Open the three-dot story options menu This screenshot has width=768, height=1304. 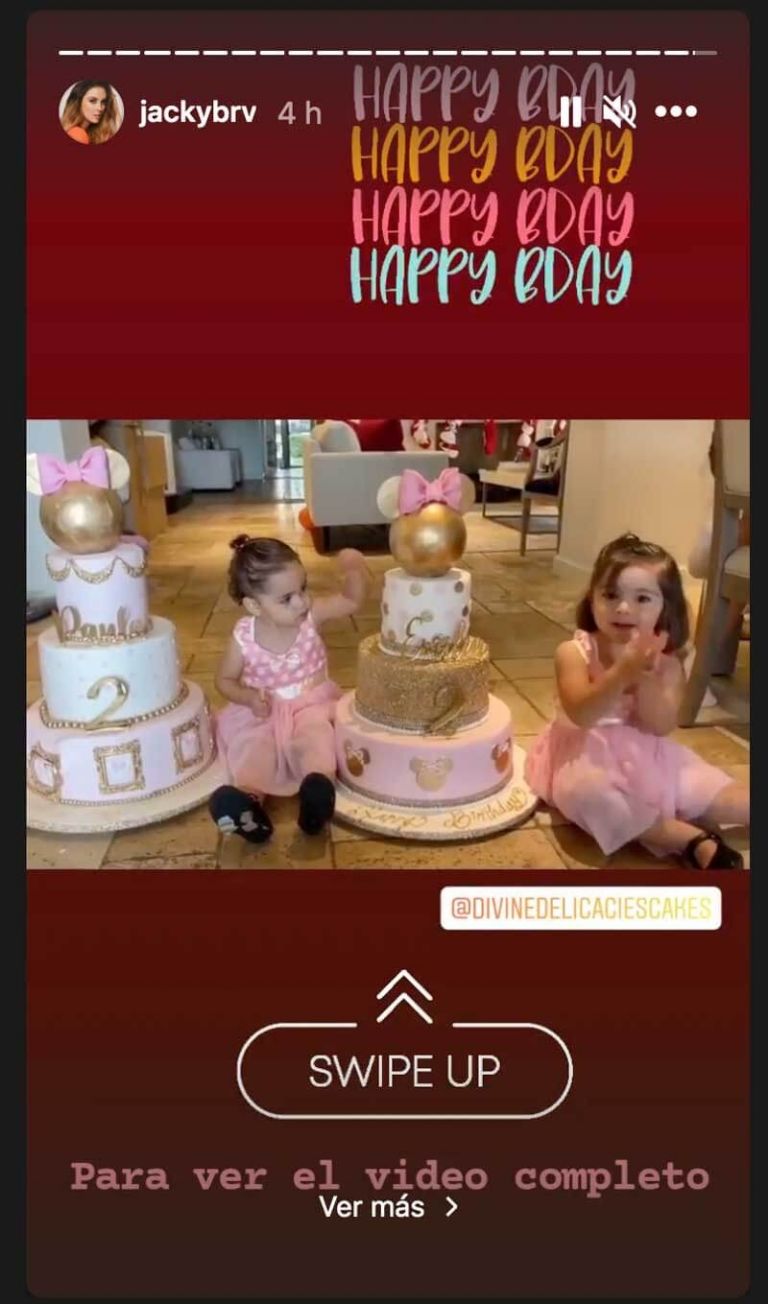pos(676,112)
